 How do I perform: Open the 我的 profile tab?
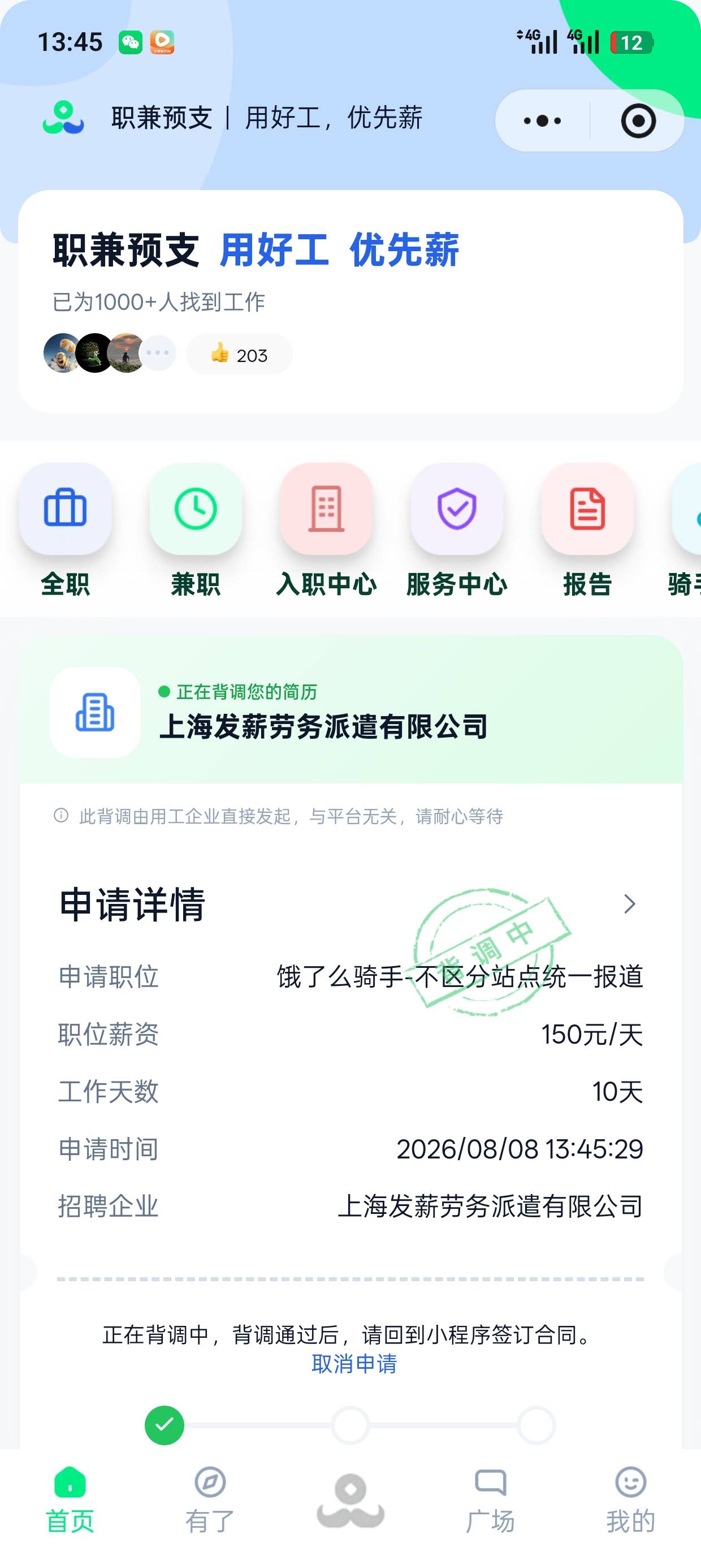(630, 1500)
